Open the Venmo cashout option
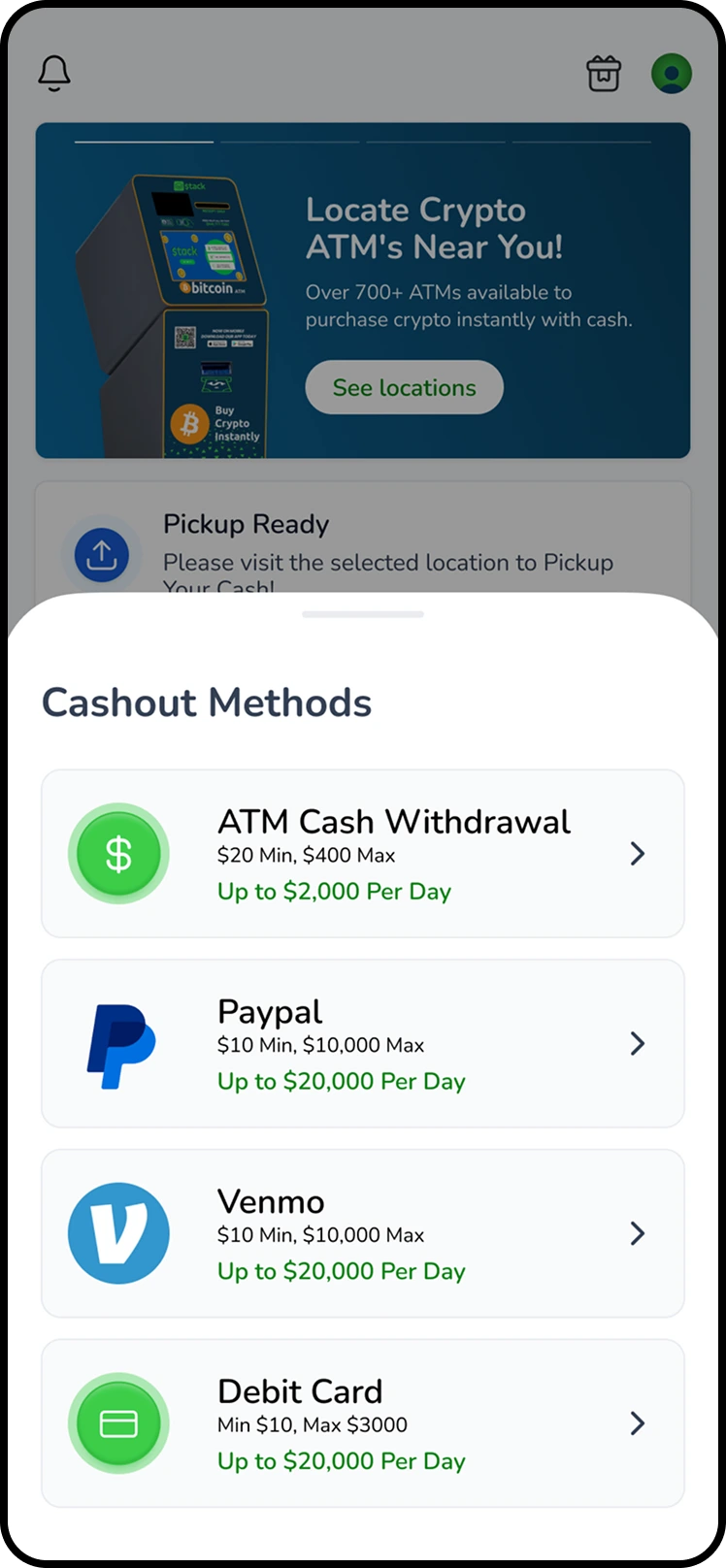Screen dimensions: 726x1568 coord(362,1234)
